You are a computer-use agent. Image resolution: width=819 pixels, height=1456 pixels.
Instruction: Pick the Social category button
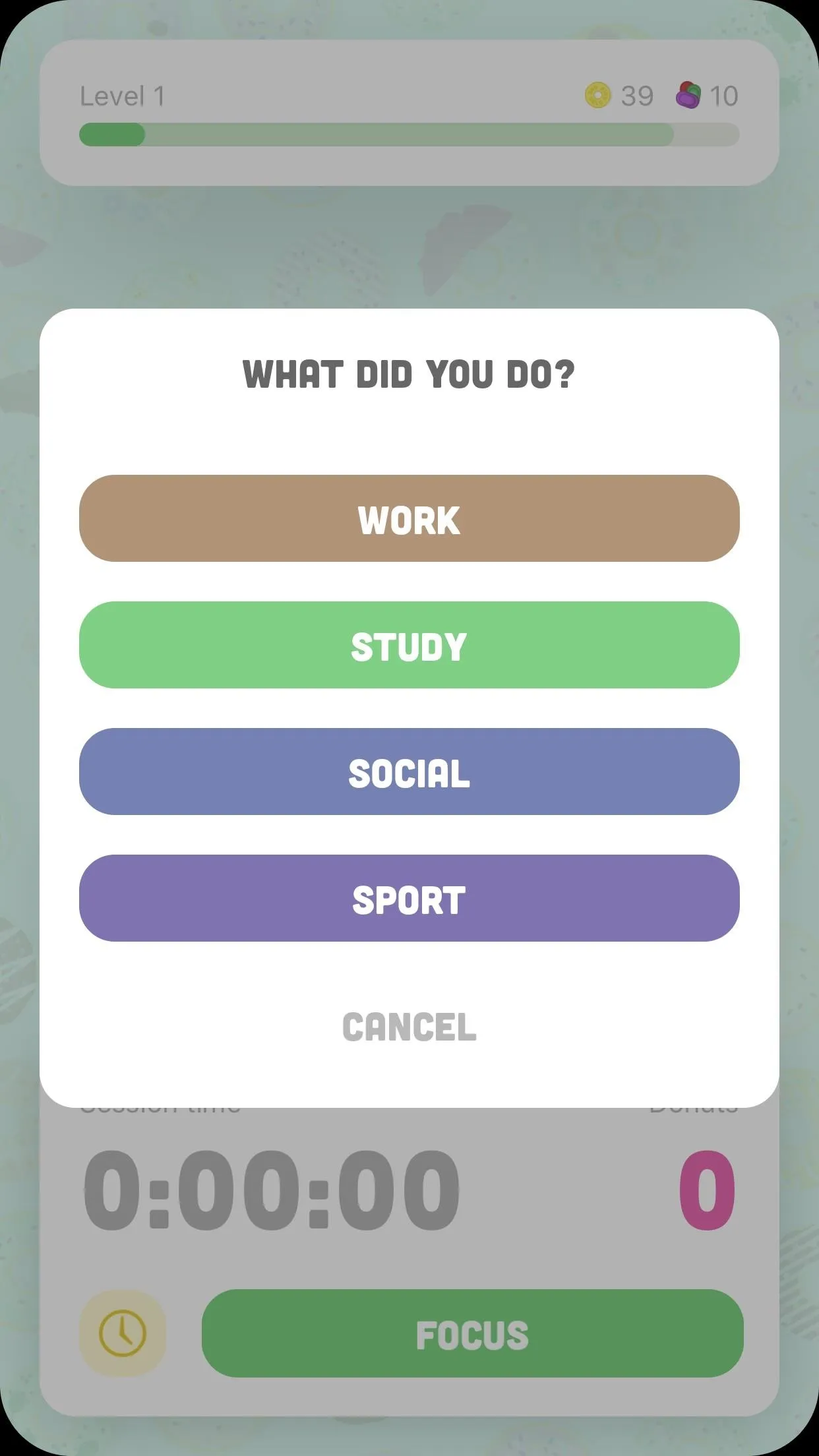click(409, 772)
